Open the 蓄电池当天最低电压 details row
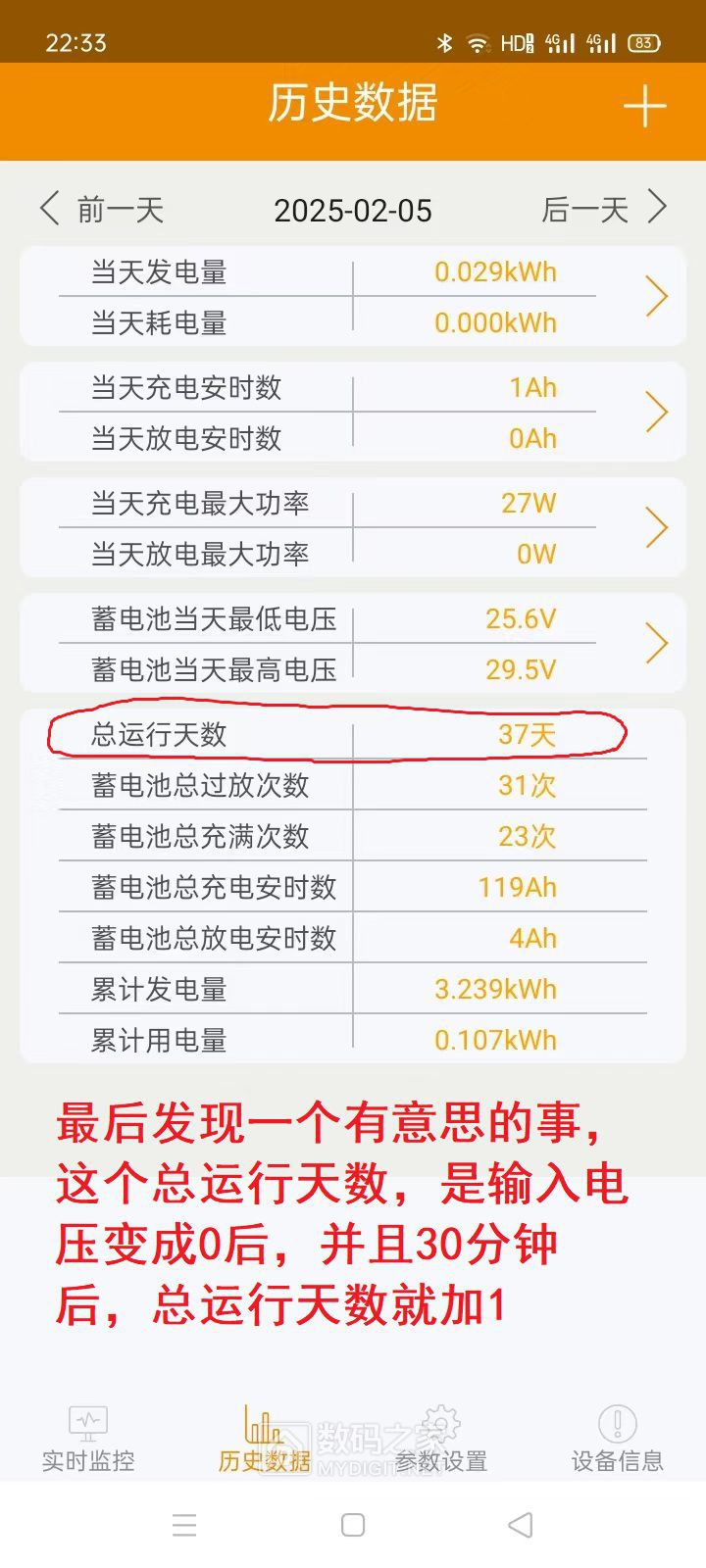Screen dimensions: 706x1568 [656, 643]
